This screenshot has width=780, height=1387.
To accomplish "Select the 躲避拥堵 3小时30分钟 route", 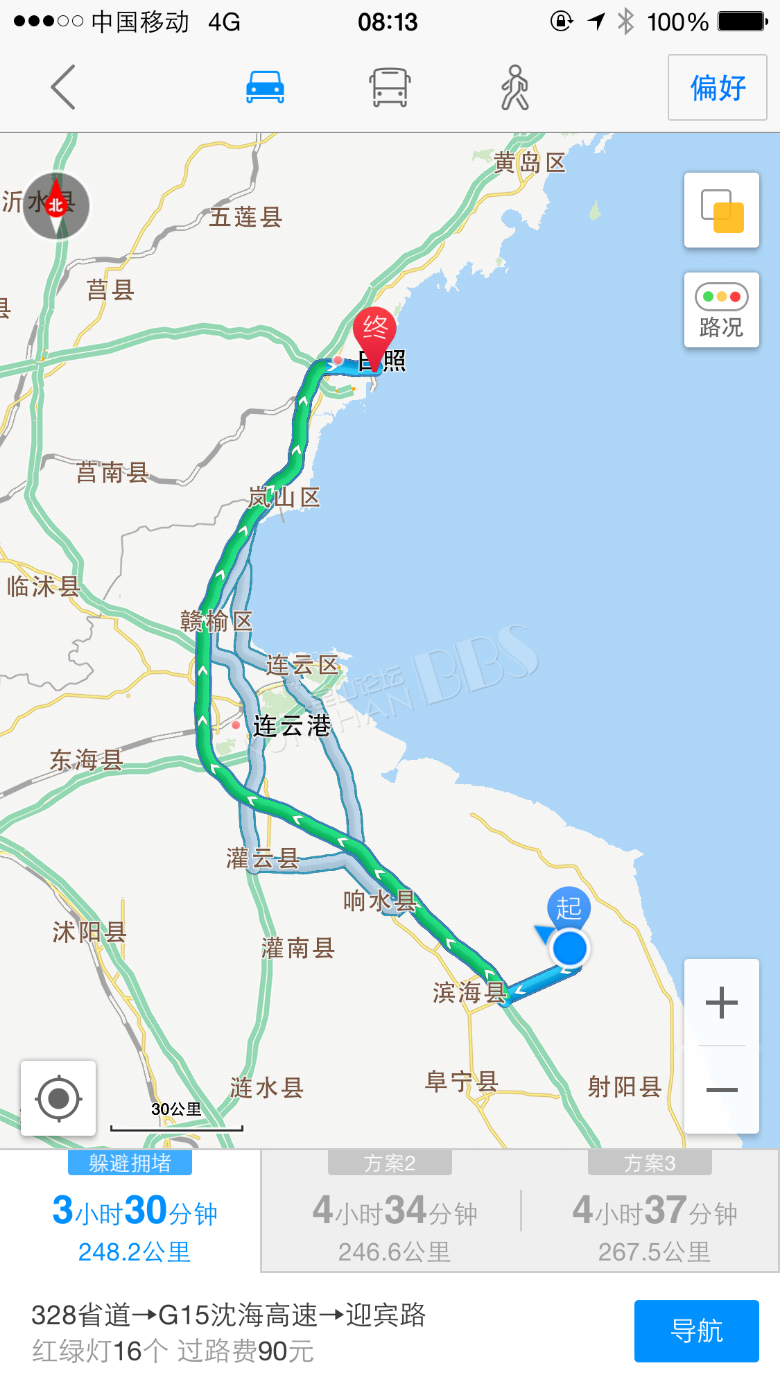I will click(x=130, y=1210).
